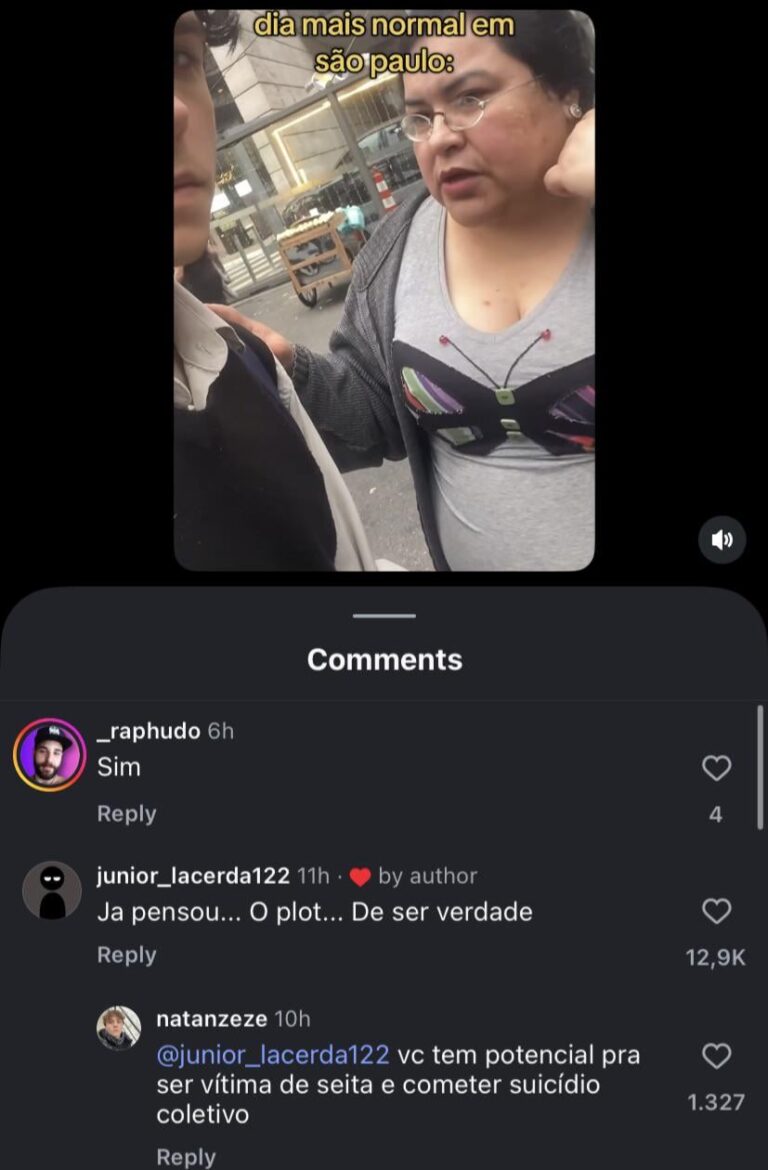Reply to junior_lacerda122's comment
Viewport: 768px width, 1170px height.
coord(126,955)
